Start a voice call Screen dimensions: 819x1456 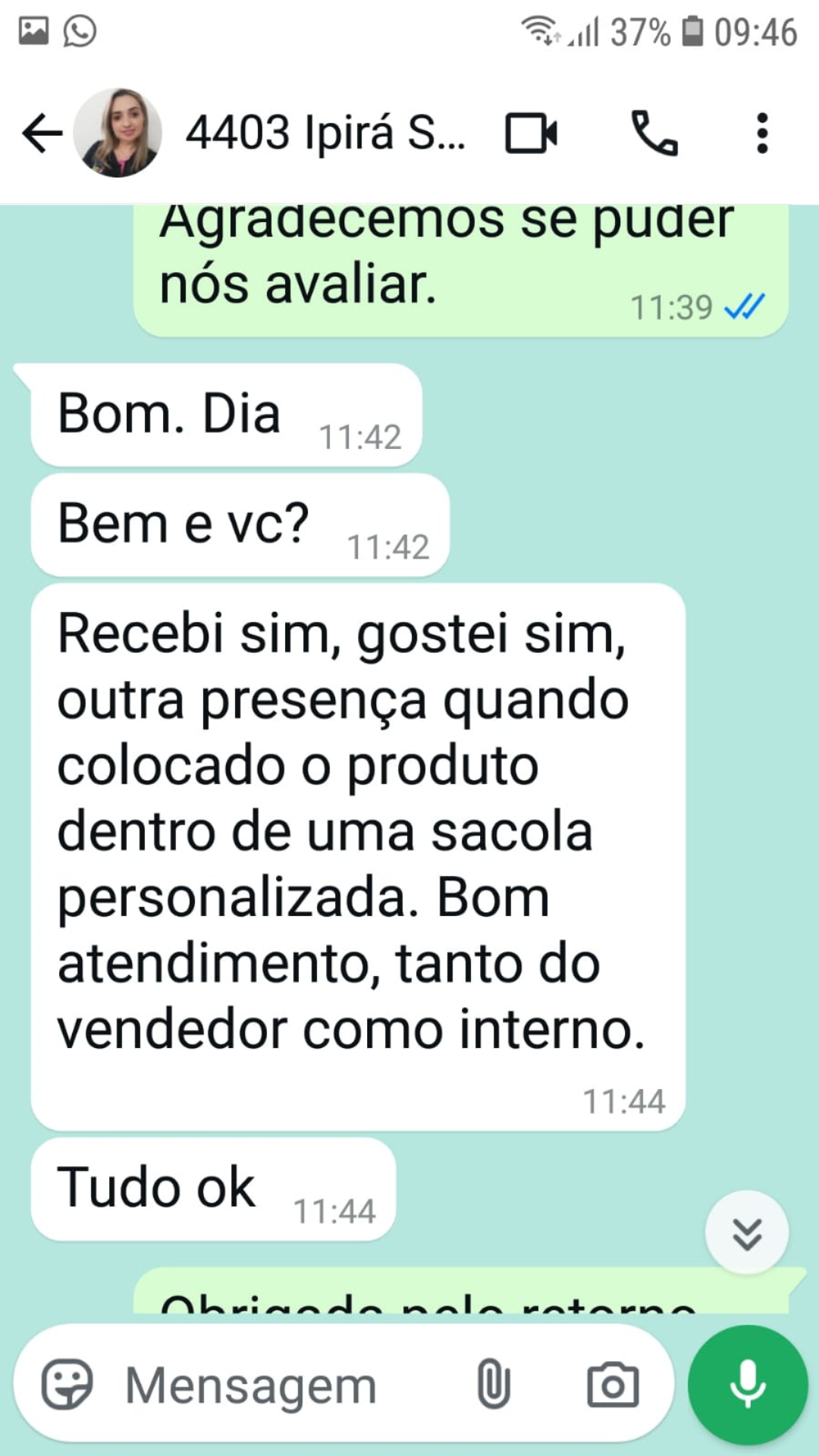click(654, 133)
